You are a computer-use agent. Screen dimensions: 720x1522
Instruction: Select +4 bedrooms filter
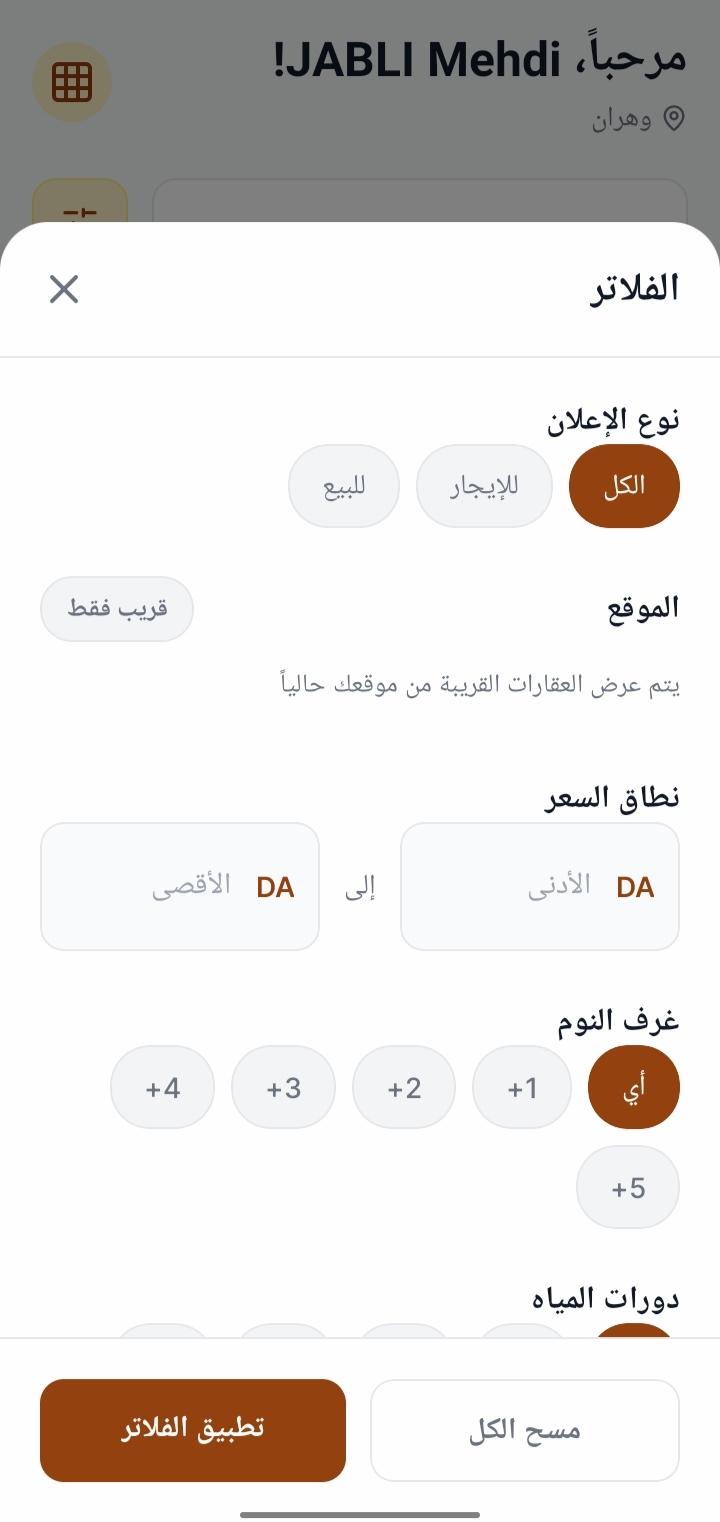162,1087
